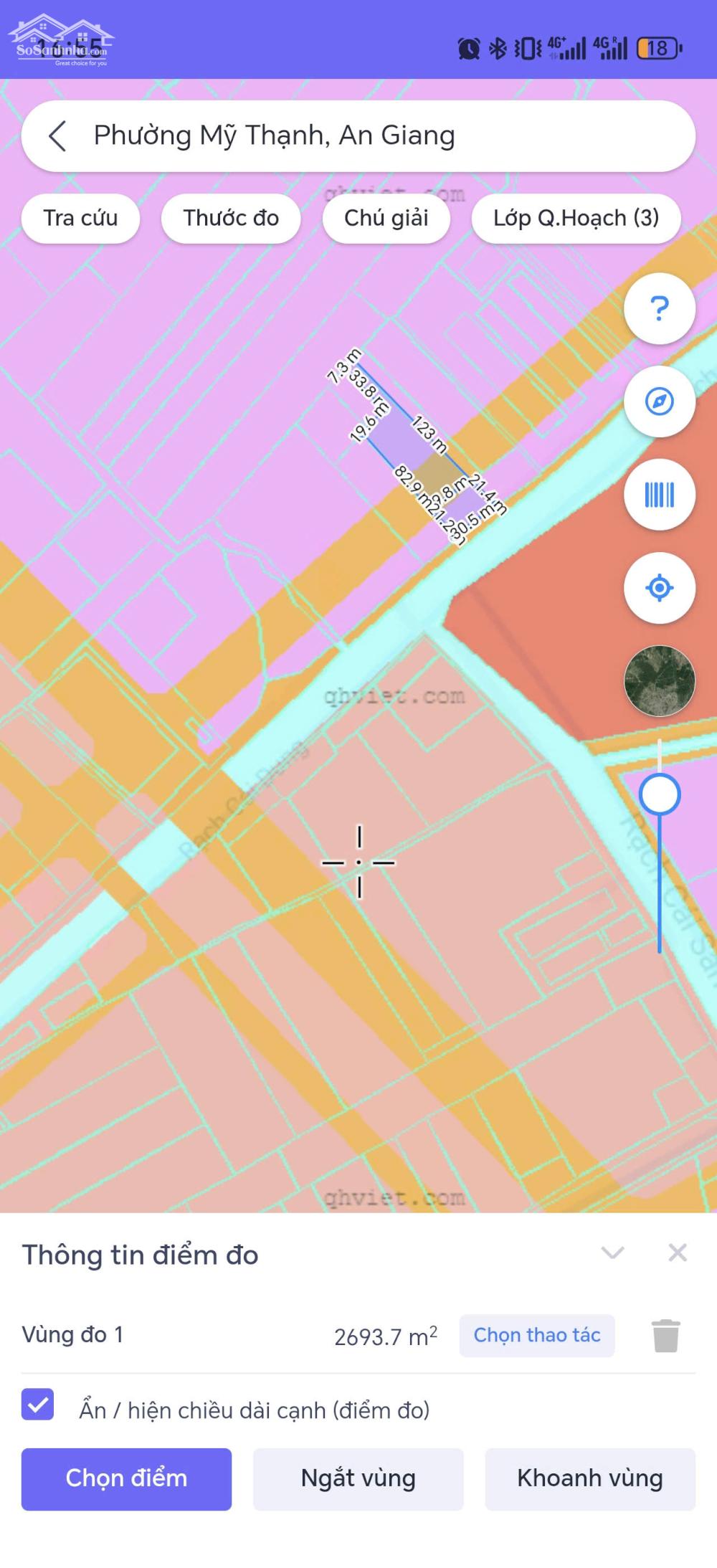Open the barcode-style map button
The image size is (717, 1568).
pos(659,495)
